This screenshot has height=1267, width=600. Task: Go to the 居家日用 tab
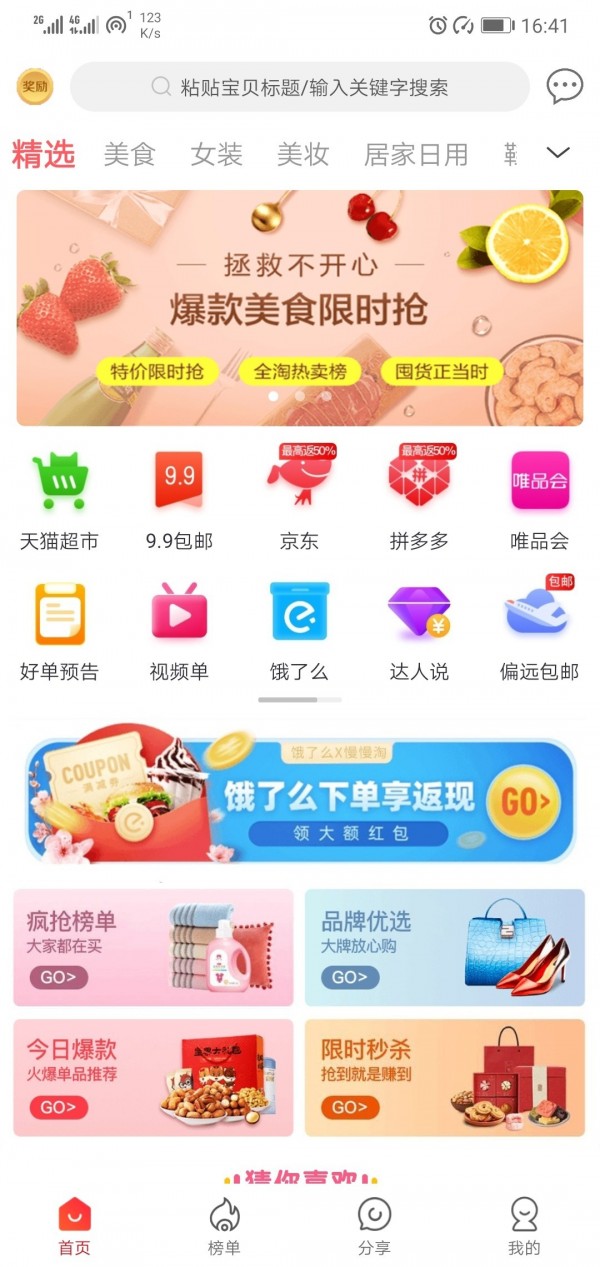416,154
